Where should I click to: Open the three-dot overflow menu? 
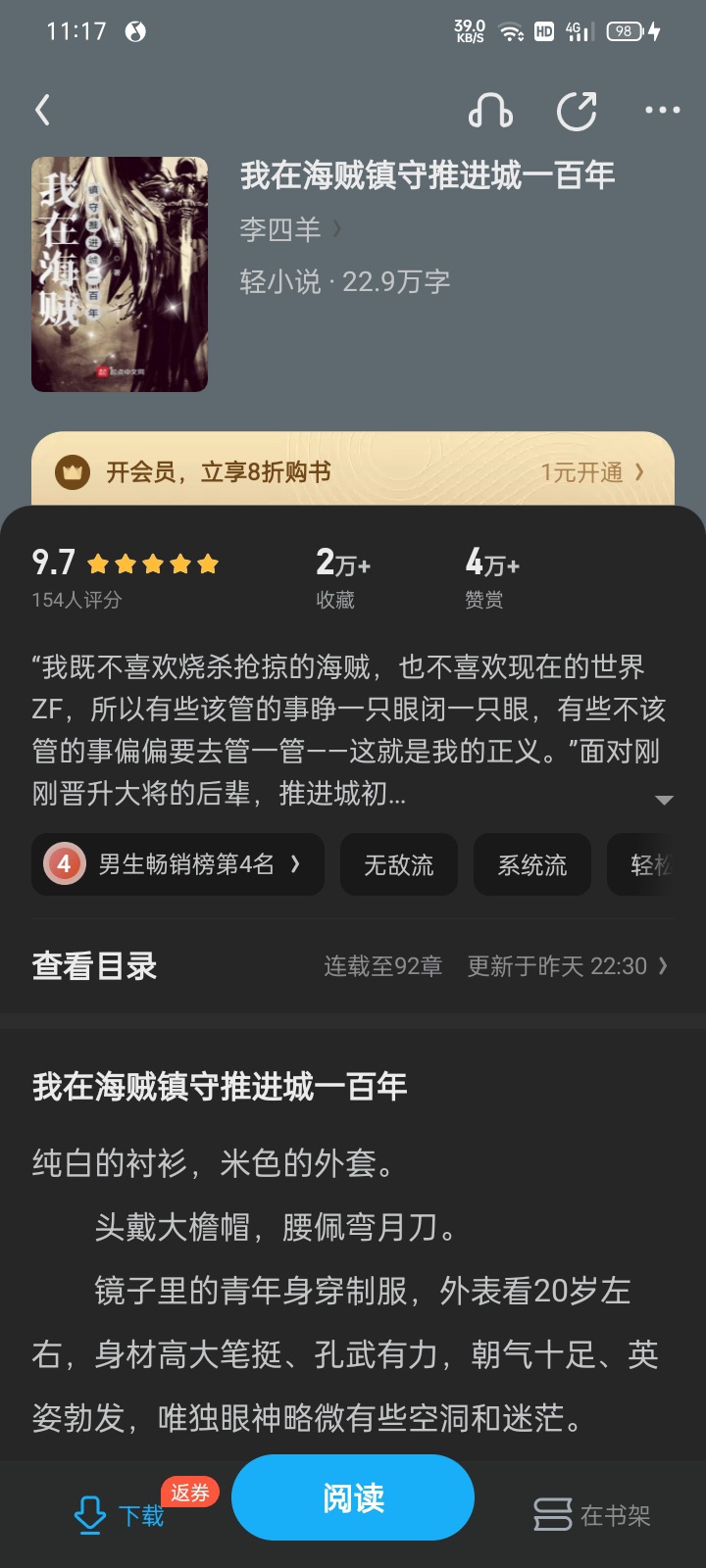pyautogui.click(x=662, y=111)
